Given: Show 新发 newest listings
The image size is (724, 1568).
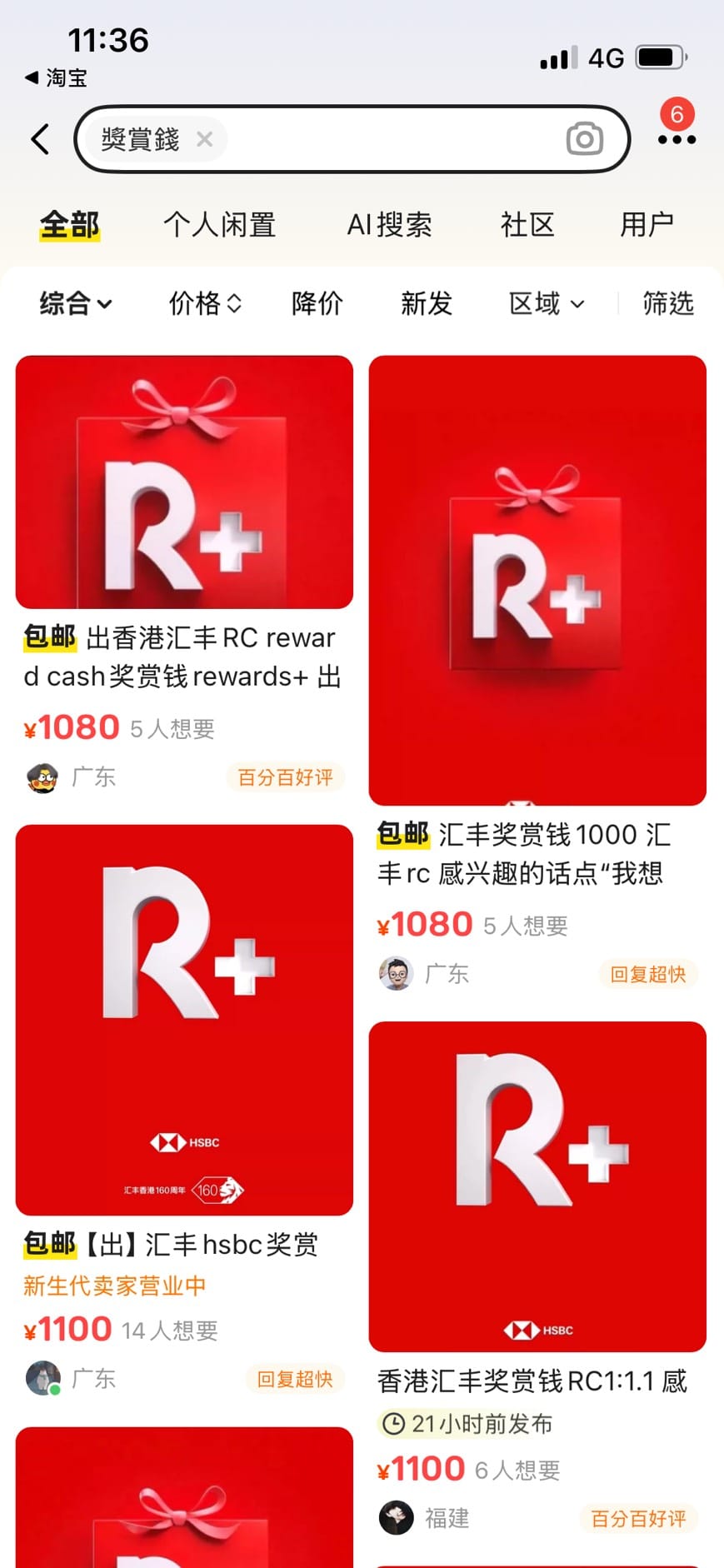Looking at the screenshot, I should [426, 303].
